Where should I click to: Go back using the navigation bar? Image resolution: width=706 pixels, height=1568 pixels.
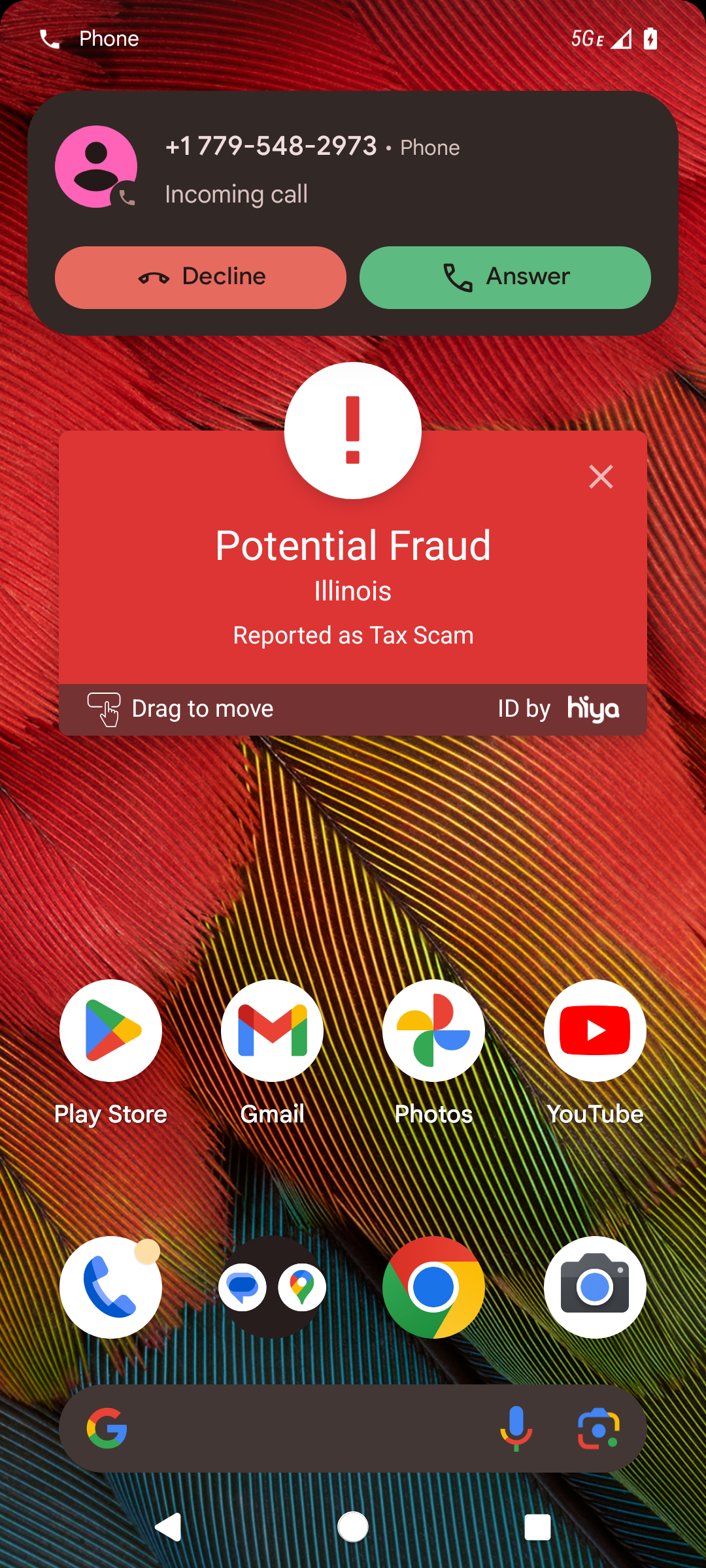pyautogui.click(x=168, y=1527)
